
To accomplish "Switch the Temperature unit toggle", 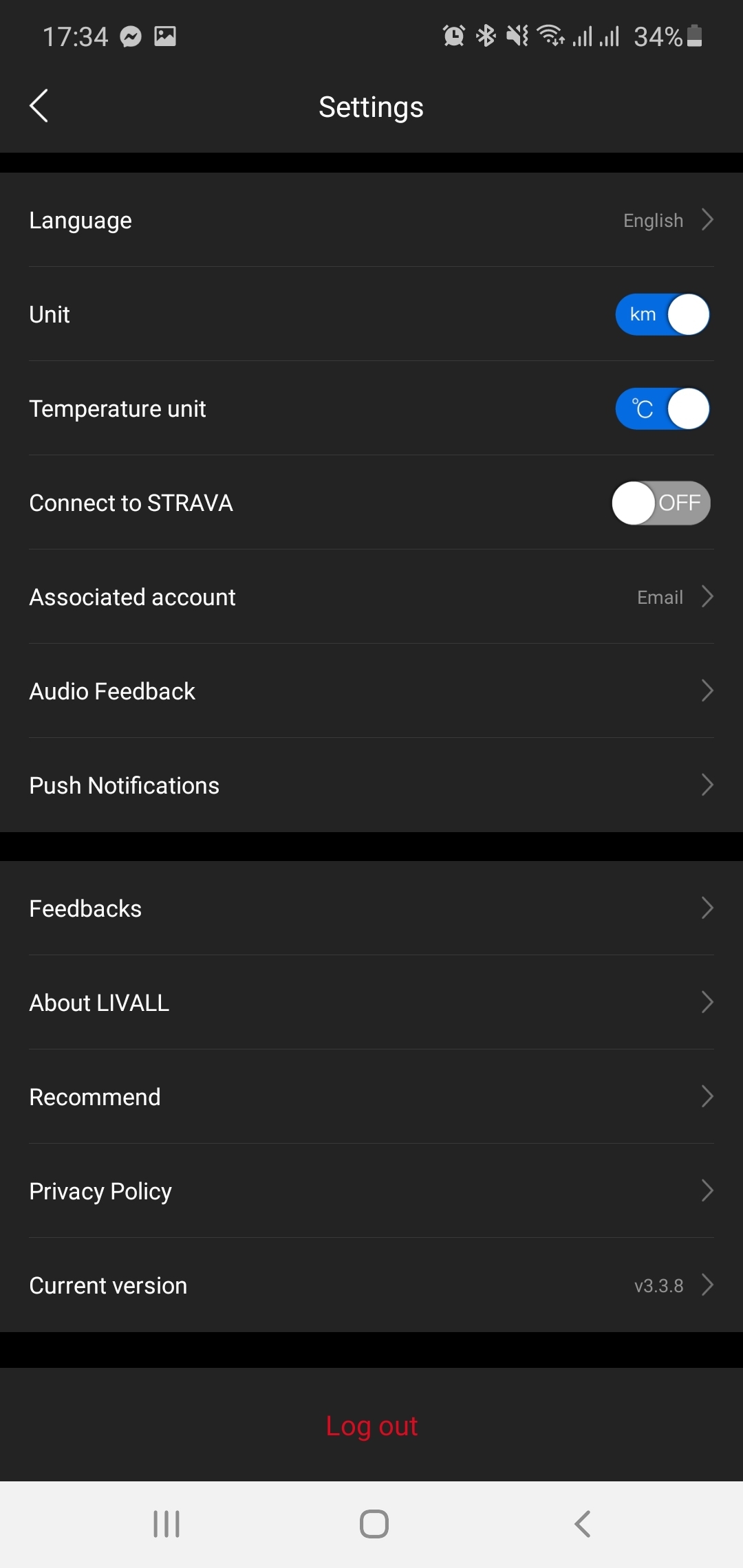I will click(662, 409).
